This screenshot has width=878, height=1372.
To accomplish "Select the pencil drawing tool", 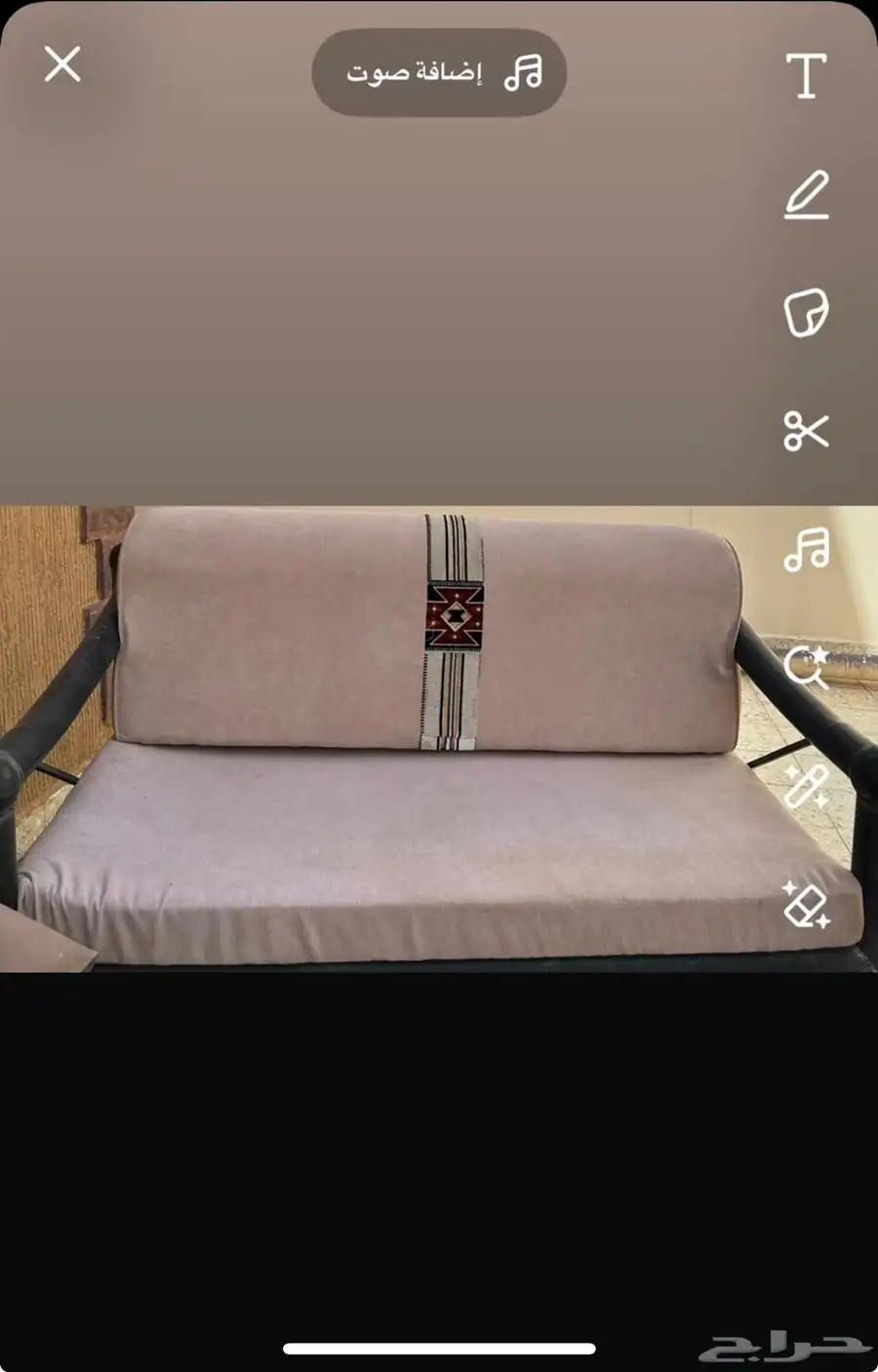I will (807, 195).
